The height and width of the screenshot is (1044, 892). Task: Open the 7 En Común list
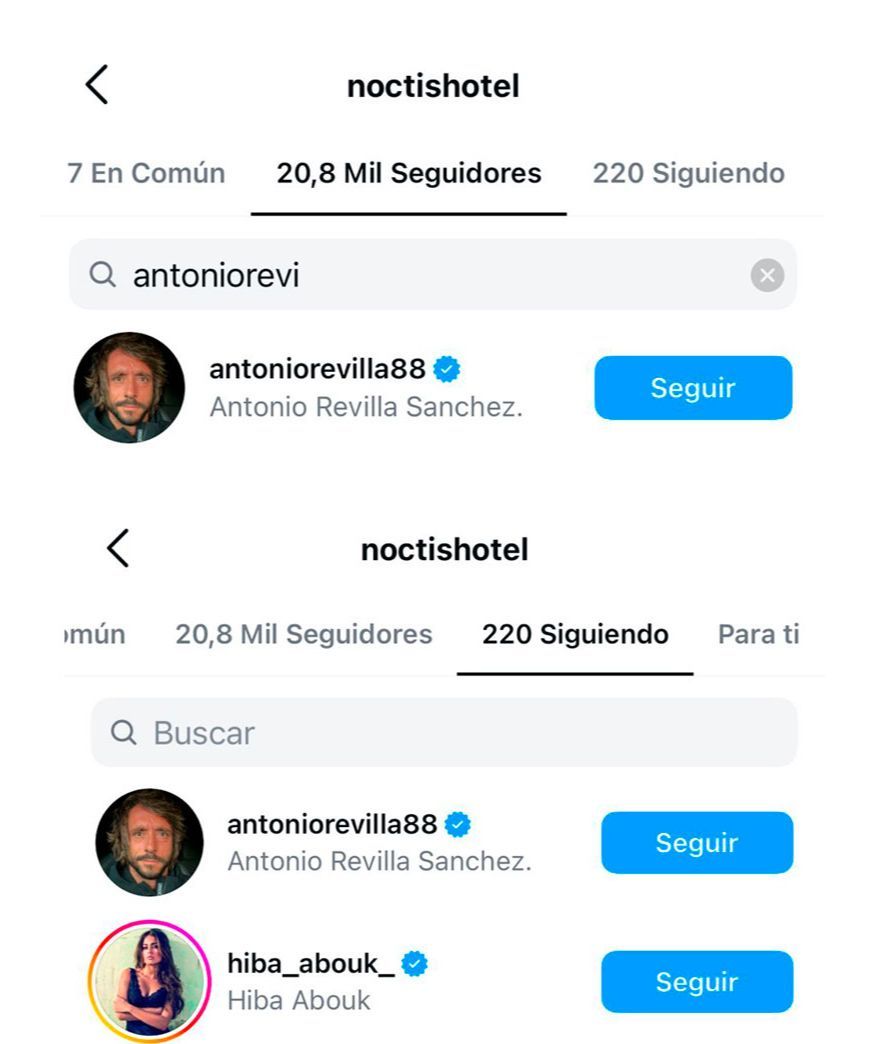click(143, 173)
